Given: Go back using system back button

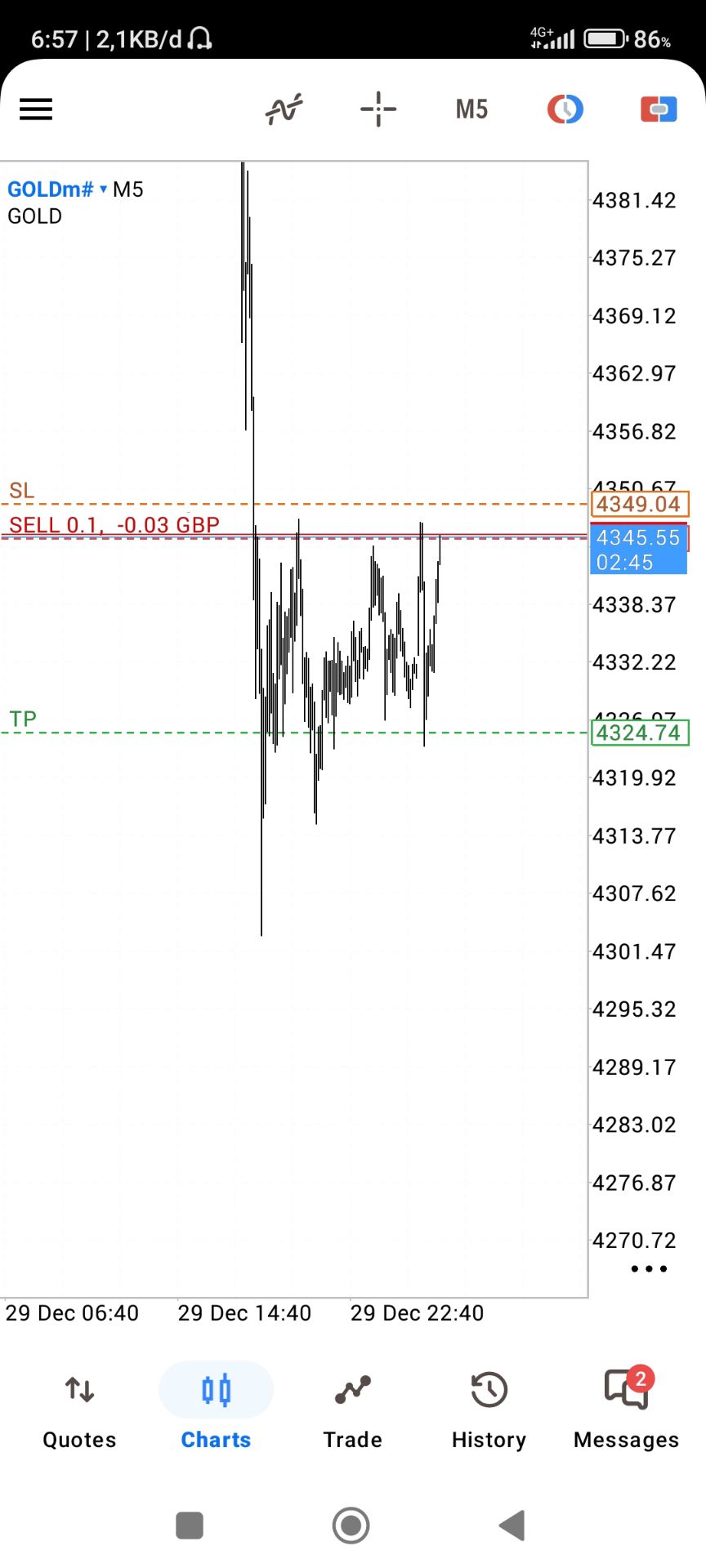Looking at the screenshot, I should point(512,1525).
